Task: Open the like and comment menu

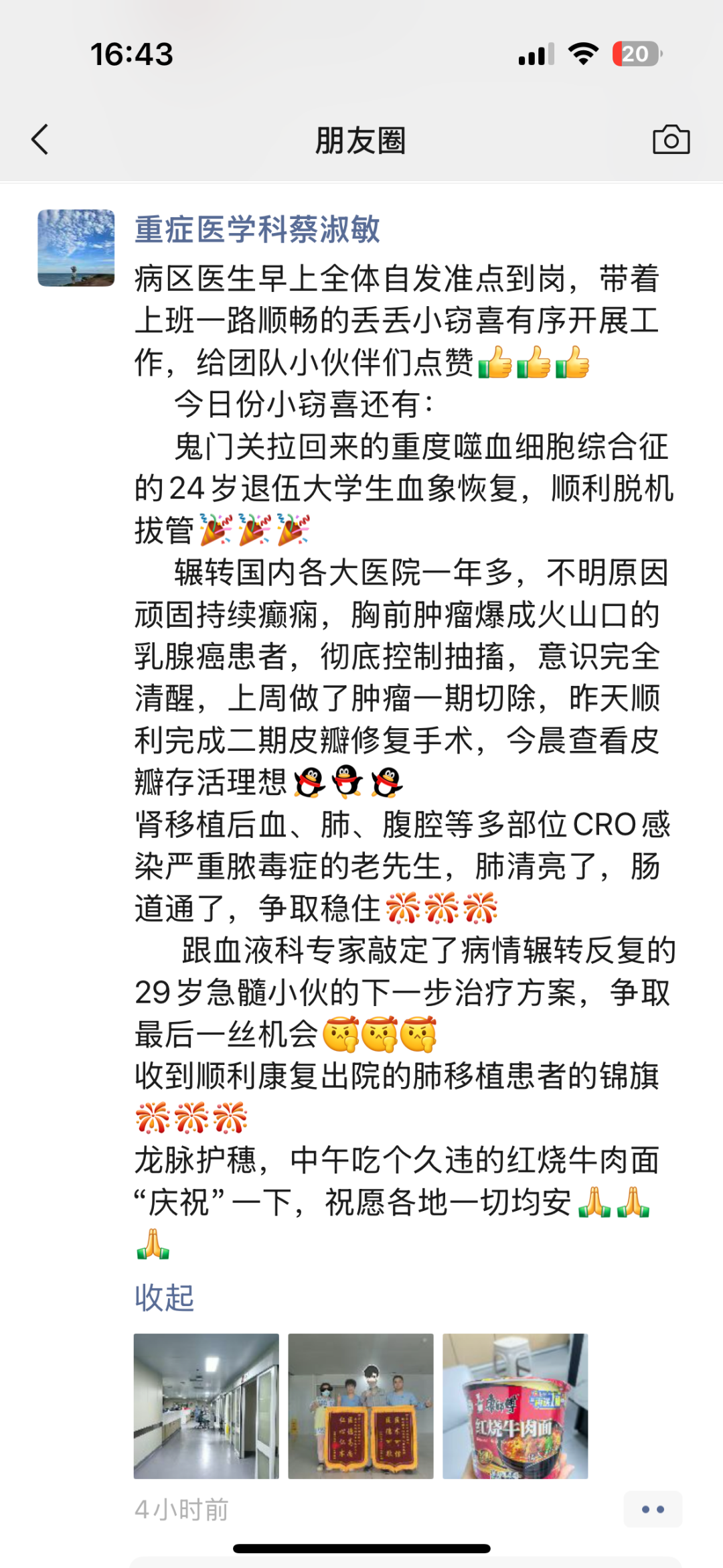Action: pos(653,1509)
